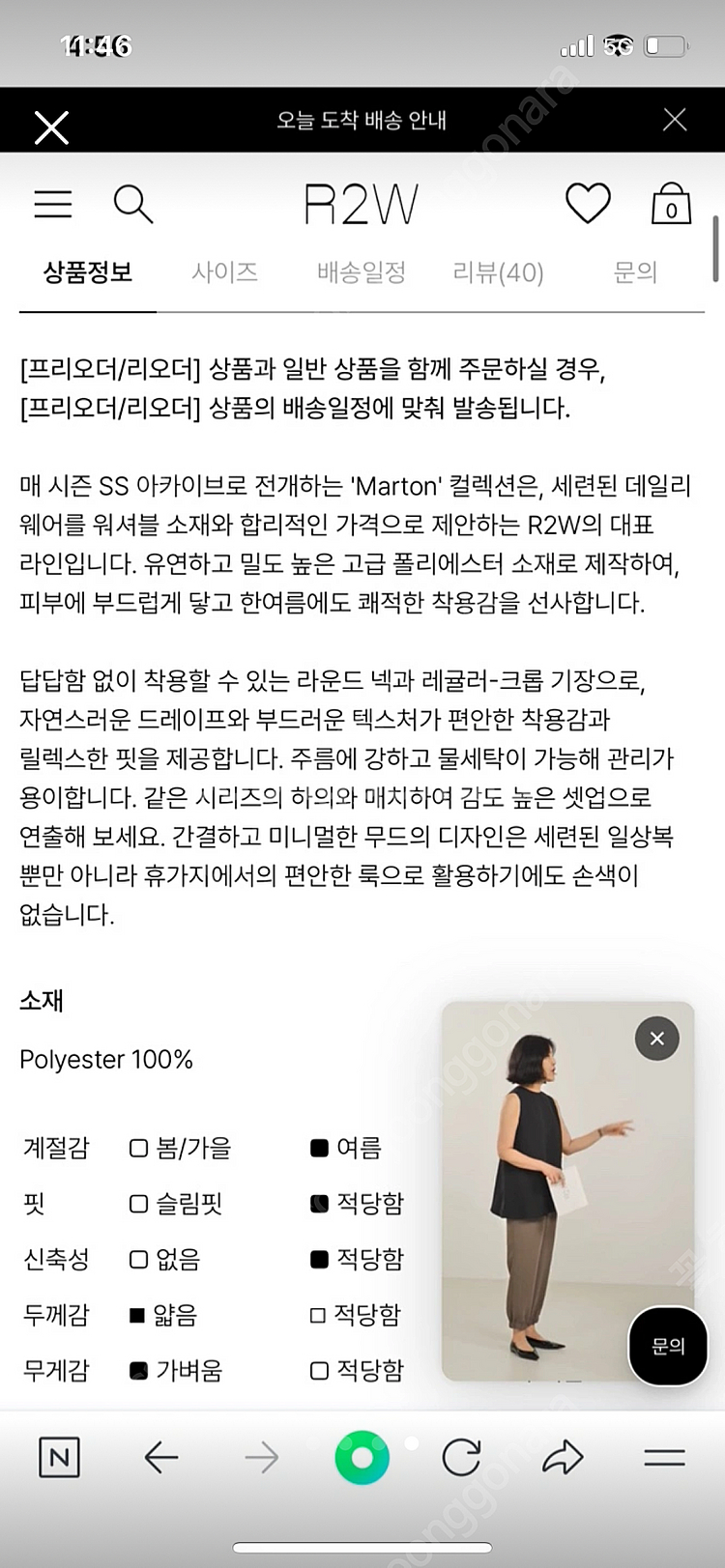Open the hamburger menu

tap(53, 204)
